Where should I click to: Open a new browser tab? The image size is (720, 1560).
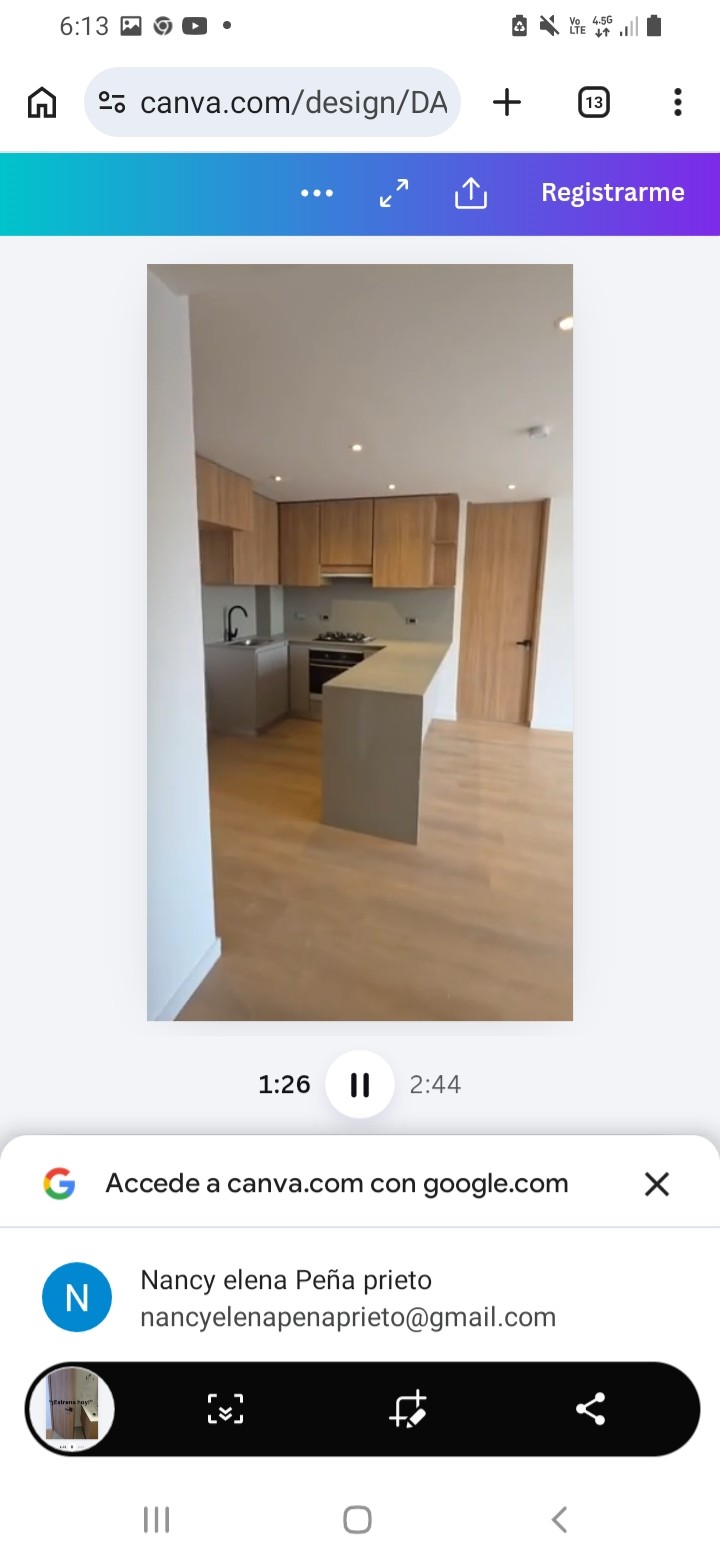[x=507, y=102]
